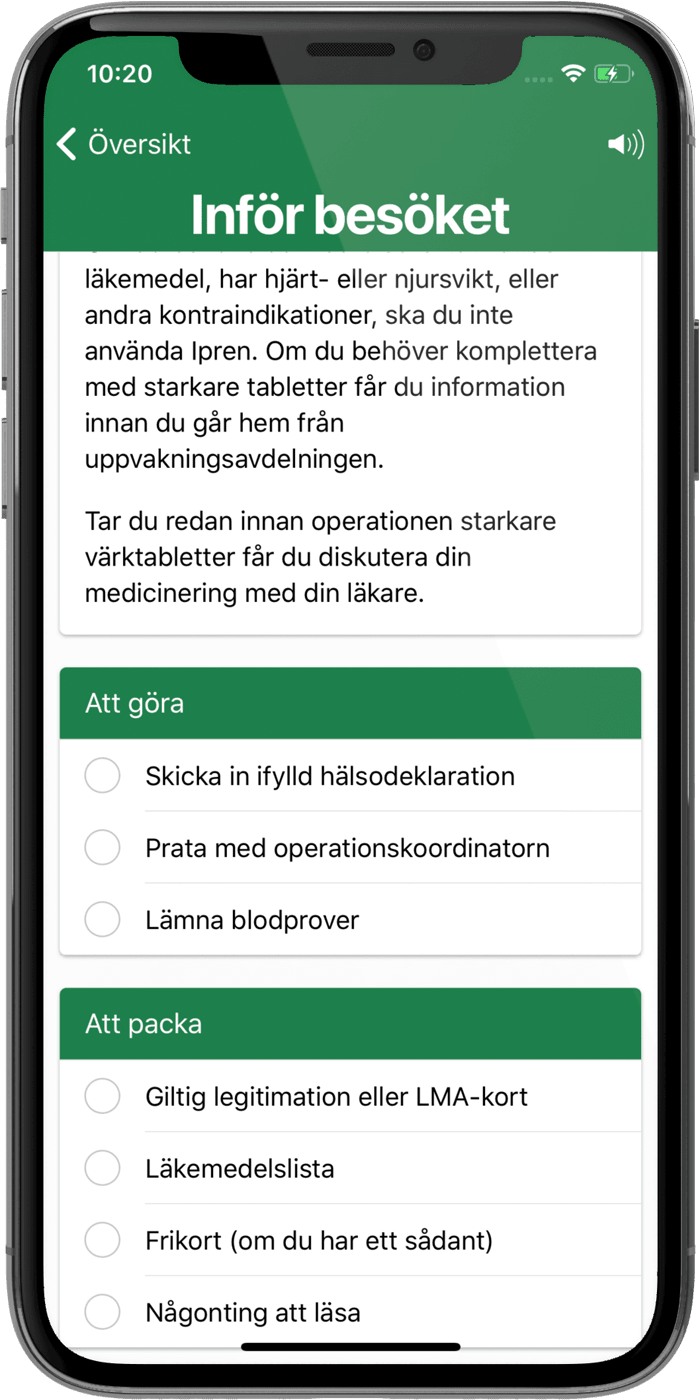Go back to Översikt
This screenshot has width=700, height=1400.
(x=124, y=144)
